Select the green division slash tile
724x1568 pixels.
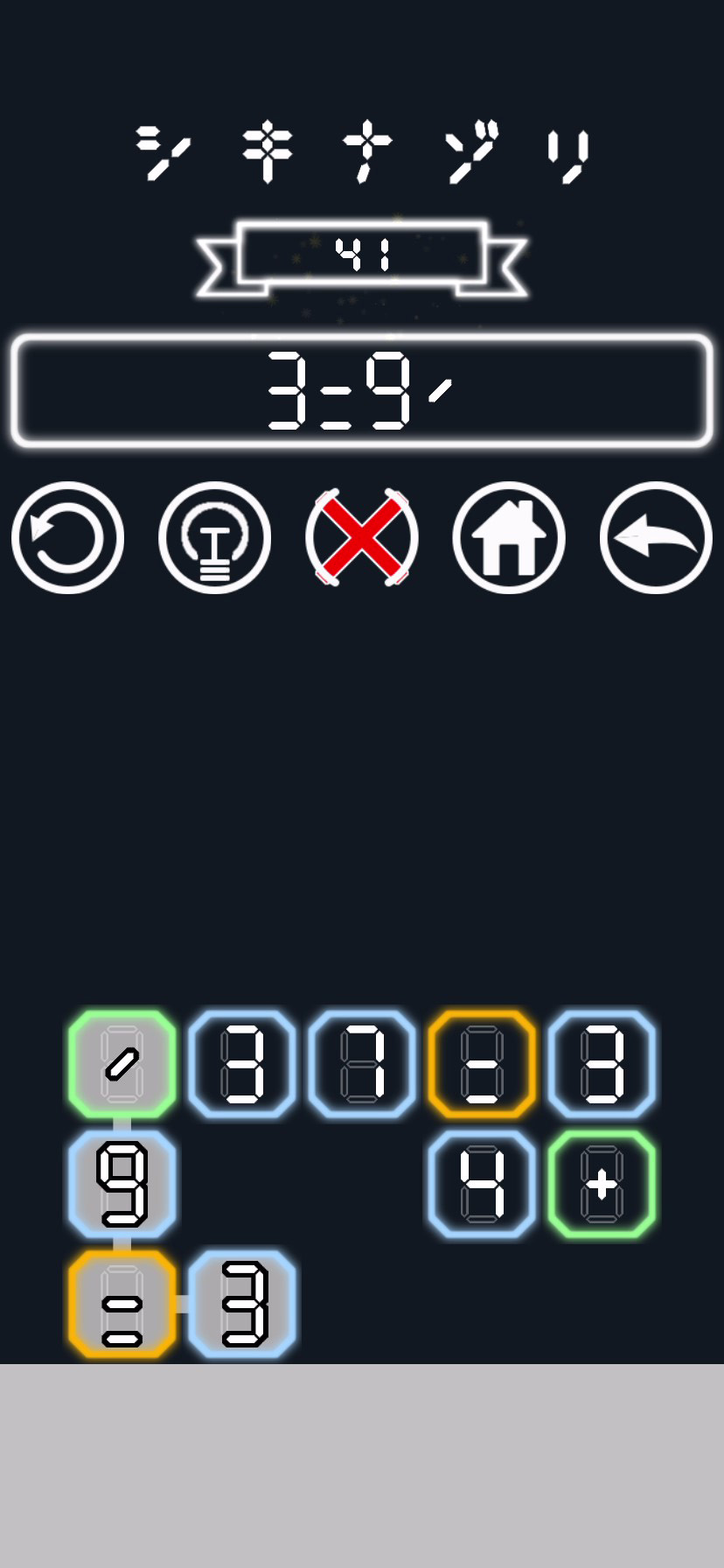pyautogui.click(x=122, y=1064)
